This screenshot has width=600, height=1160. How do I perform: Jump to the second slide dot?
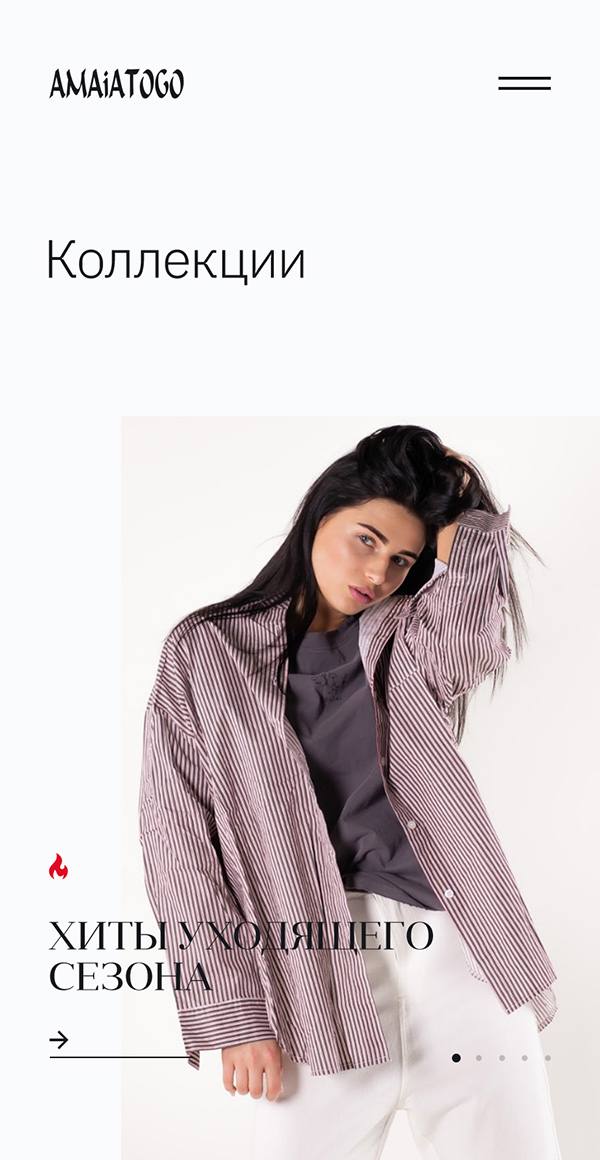click(x=479, y=1057)
